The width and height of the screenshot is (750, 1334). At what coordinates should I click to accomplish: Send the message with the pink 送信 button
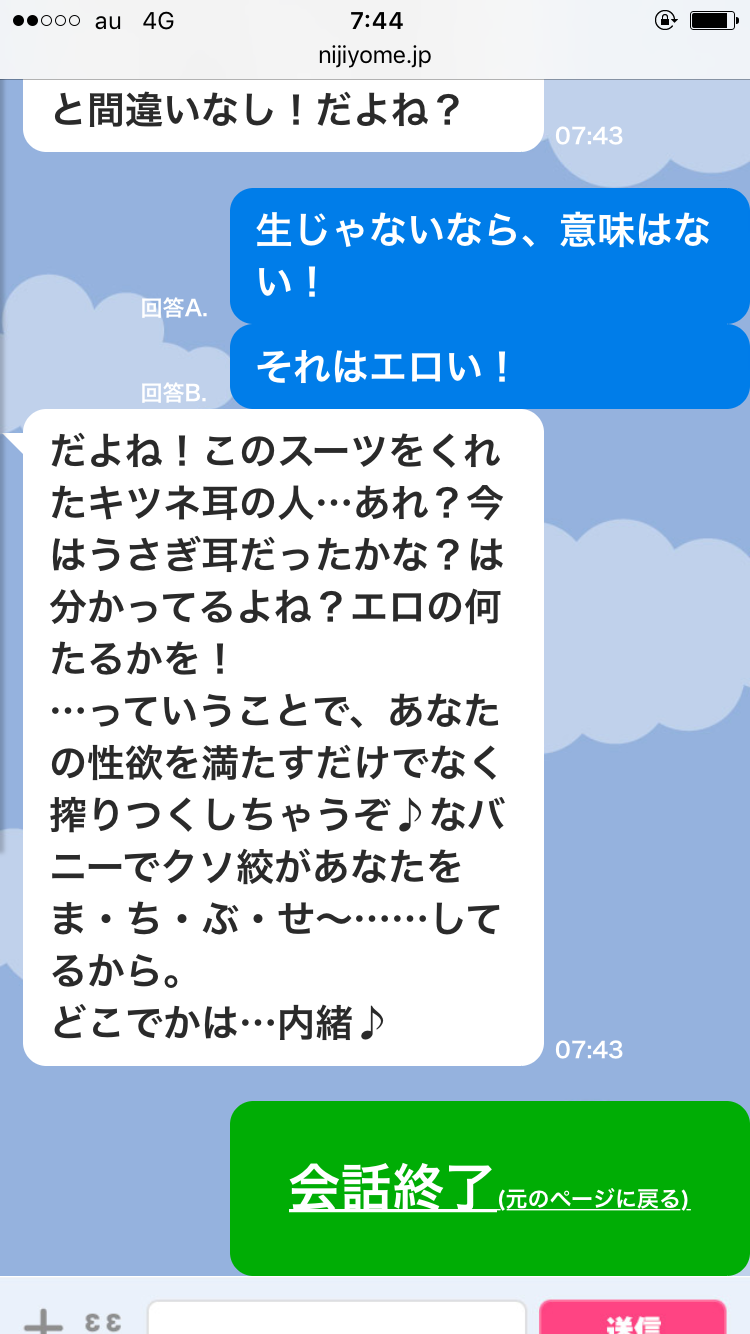coord(632,1320)
